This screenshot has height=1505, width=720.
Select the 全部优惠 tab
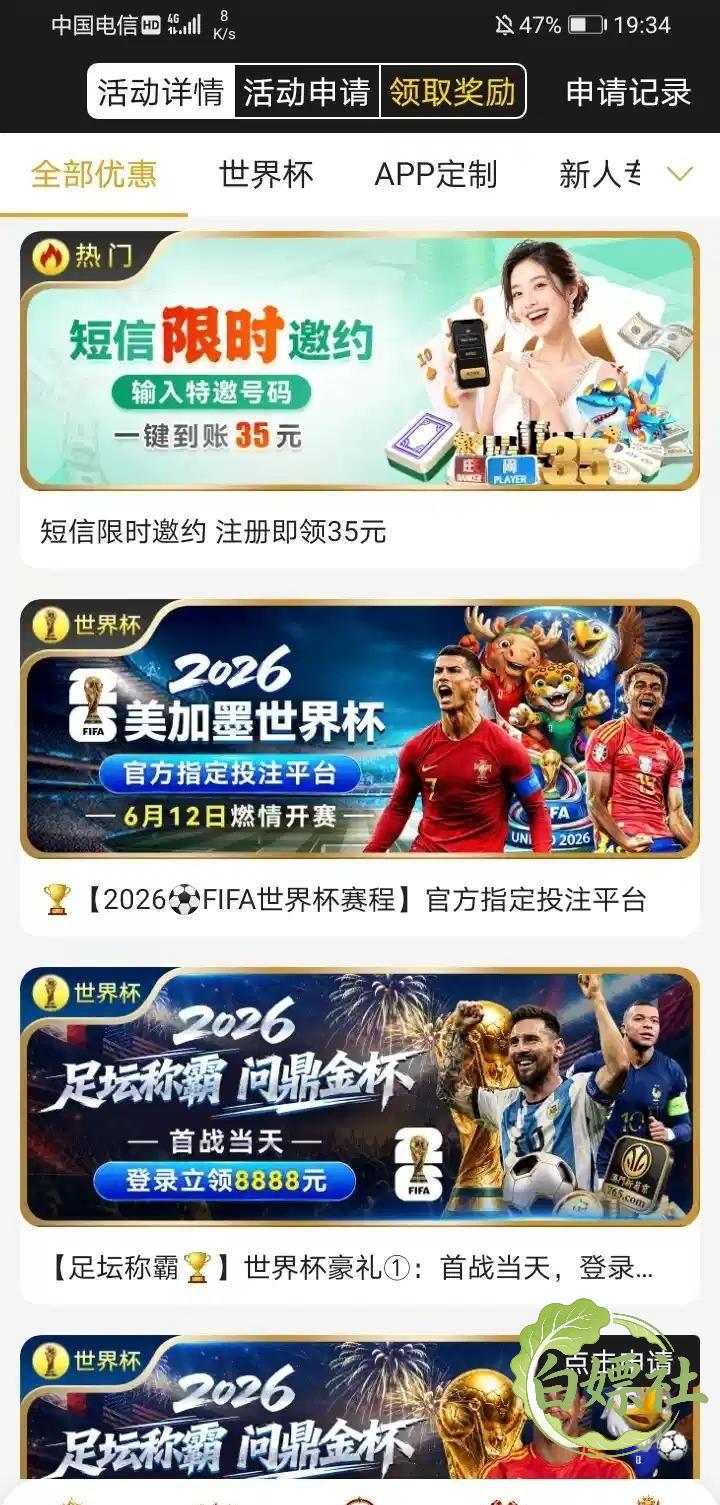click(94, 174)
